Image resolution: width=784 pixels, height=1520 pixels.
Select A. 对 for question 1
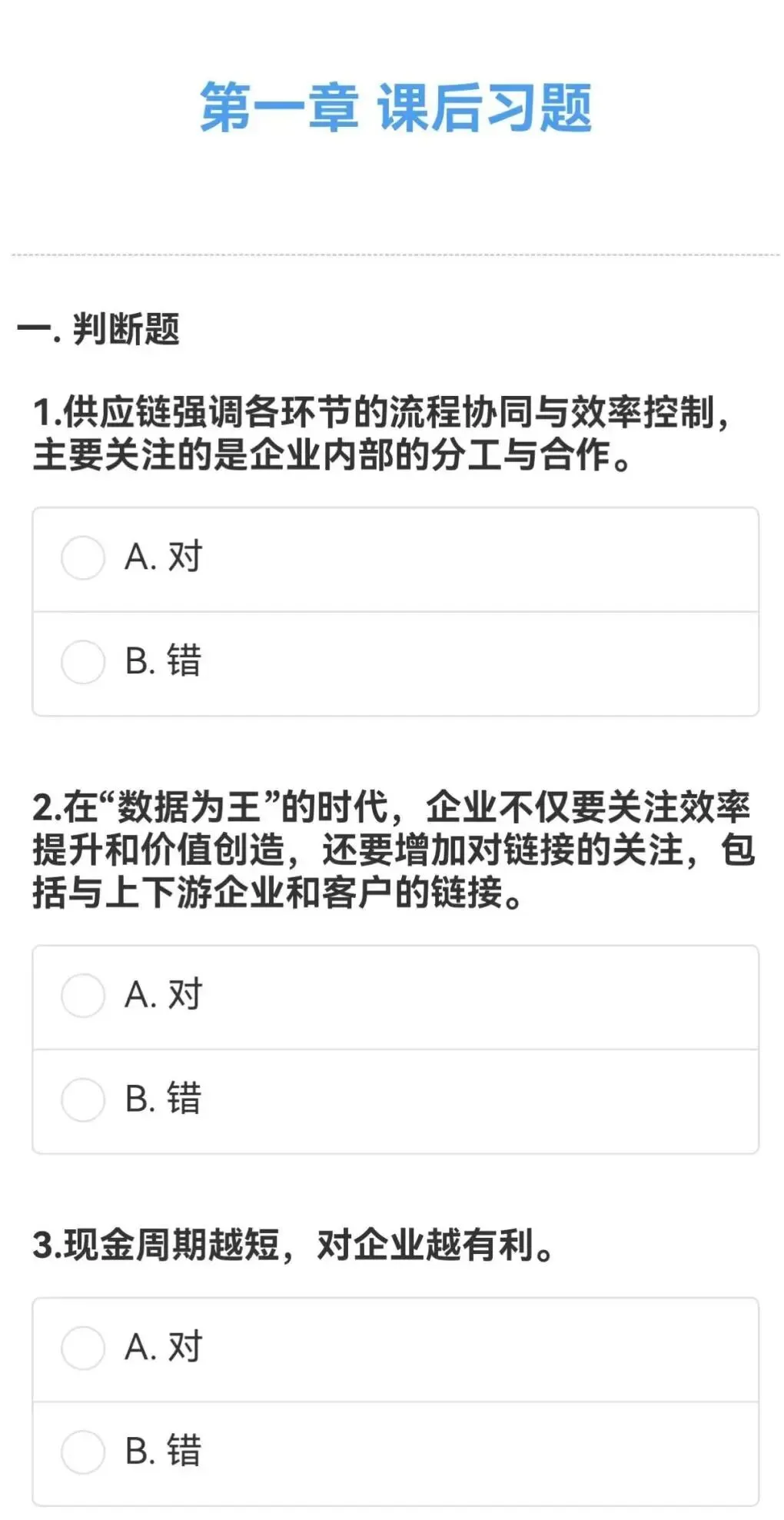(x=395, y=559)
